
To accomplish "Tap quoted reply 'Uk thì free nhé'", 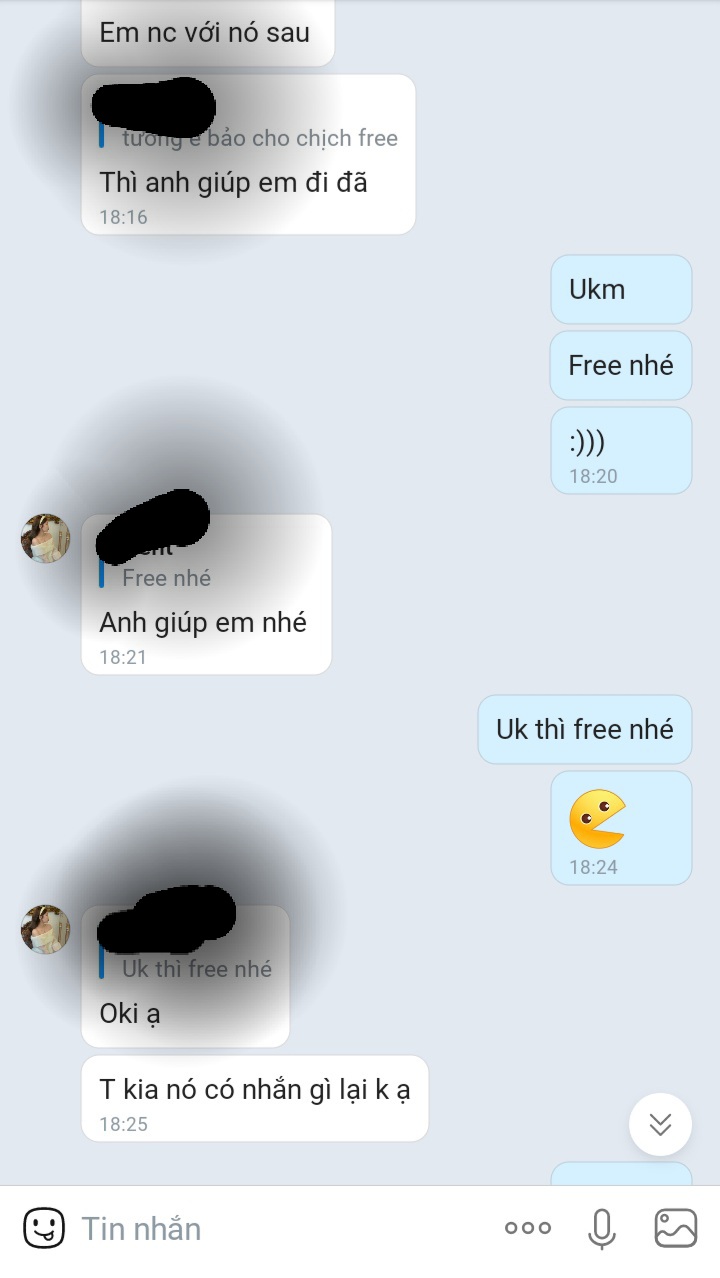I will 197,969.
